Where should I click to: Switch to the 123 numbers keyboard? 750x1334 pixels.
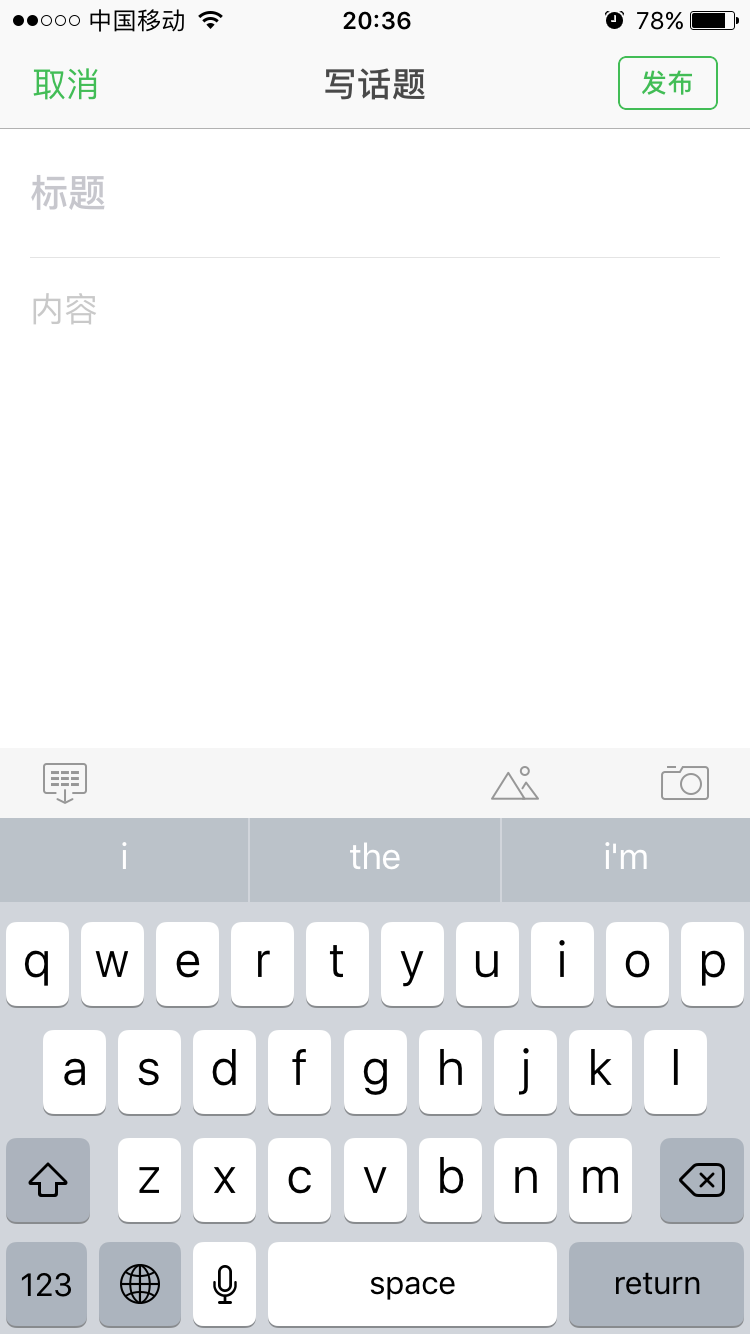(46, 1284)
